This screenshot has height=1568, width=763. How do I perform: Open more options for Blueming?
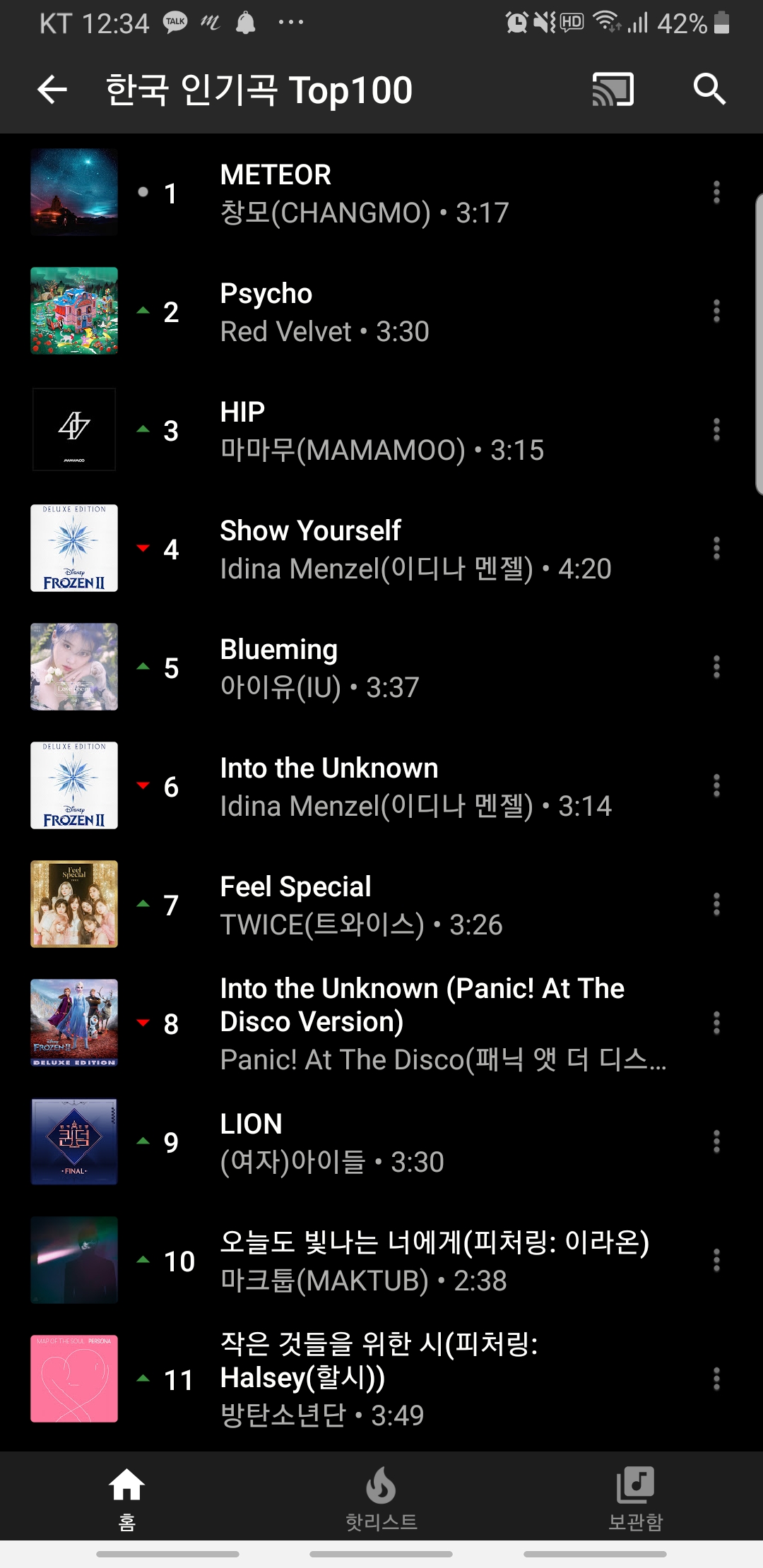(716, 667)
